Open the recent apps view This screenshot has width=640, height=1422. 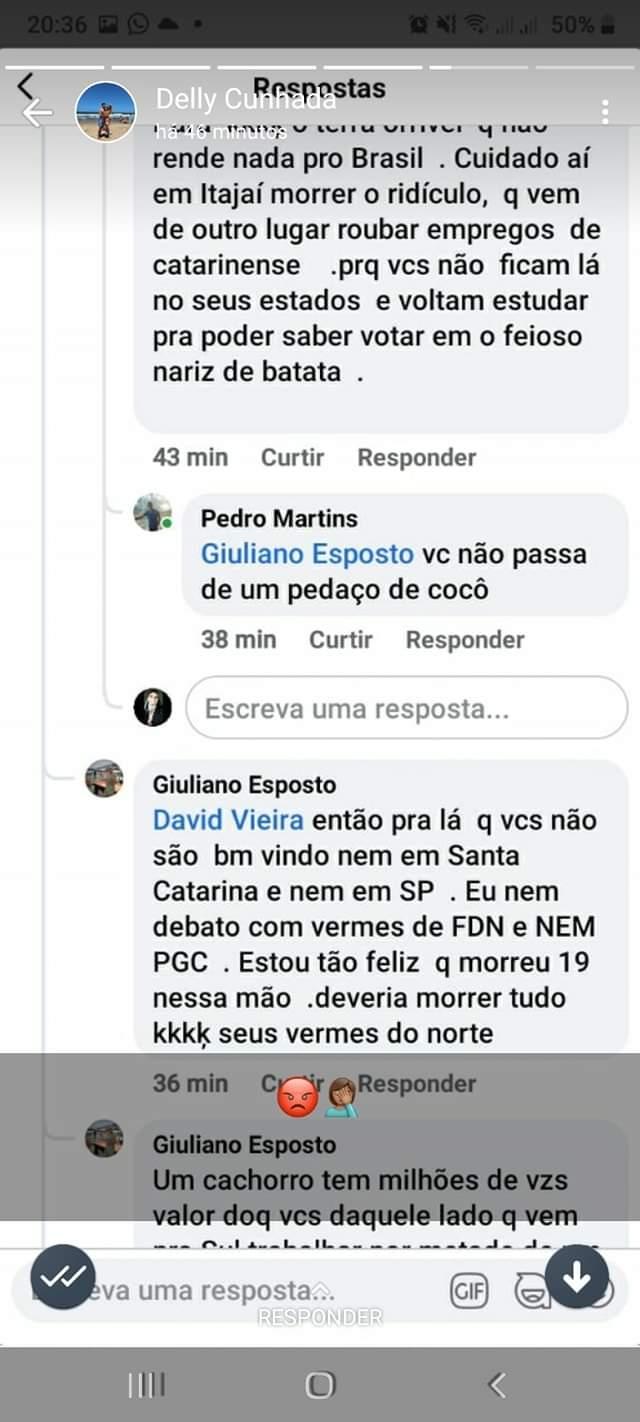(146, 1385)
